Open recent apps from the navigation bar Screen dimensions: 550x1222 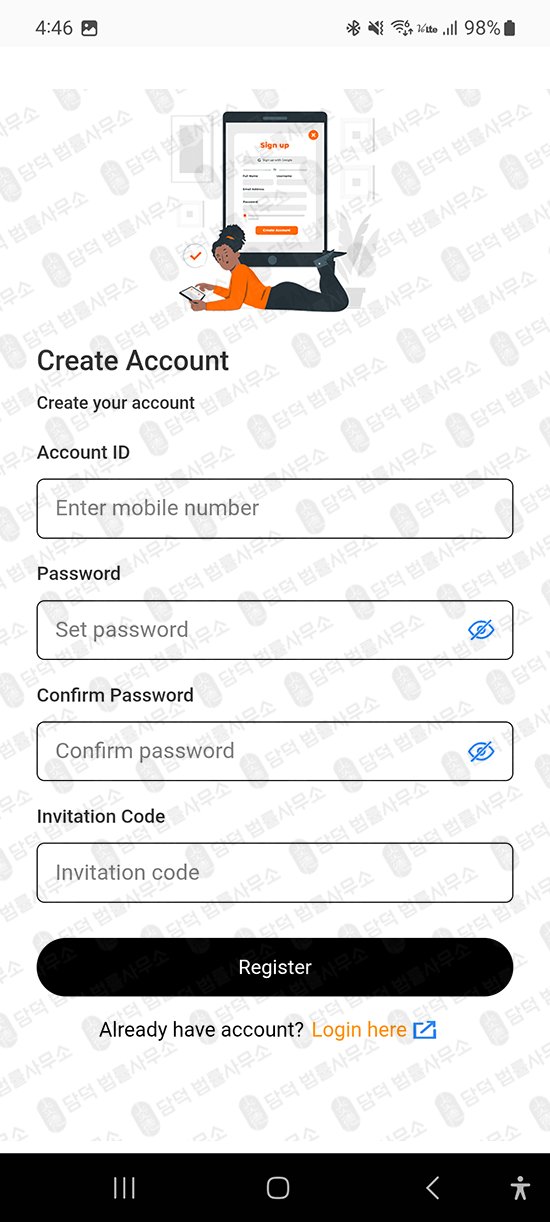pos(124,1187)
